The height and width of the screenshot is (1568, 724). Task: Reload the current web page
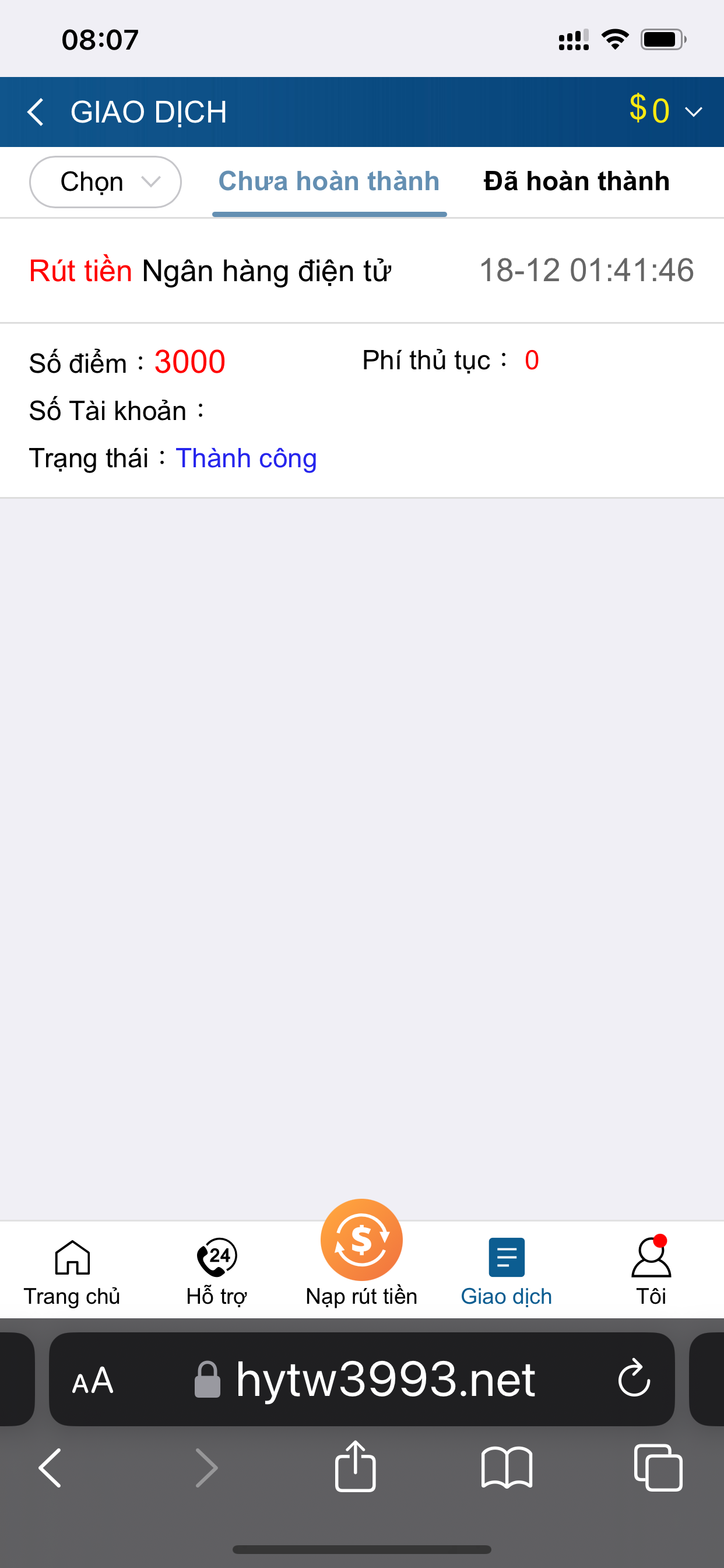click(x=634, y=1378)
